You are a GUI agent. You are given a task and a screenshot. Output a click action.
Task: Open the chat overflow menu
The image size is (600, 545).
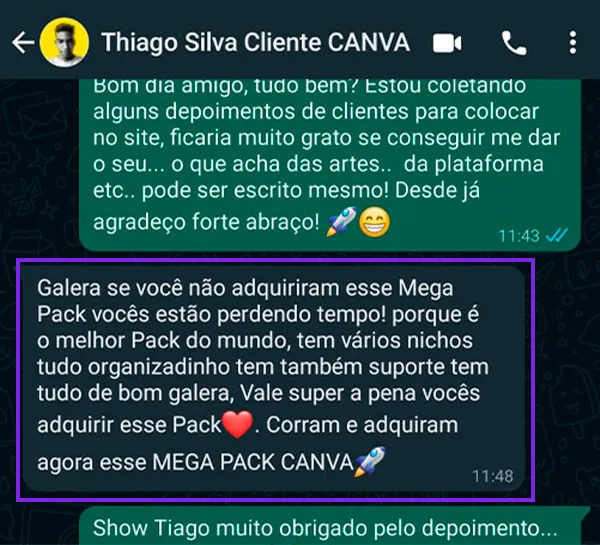tap(572, 43)
